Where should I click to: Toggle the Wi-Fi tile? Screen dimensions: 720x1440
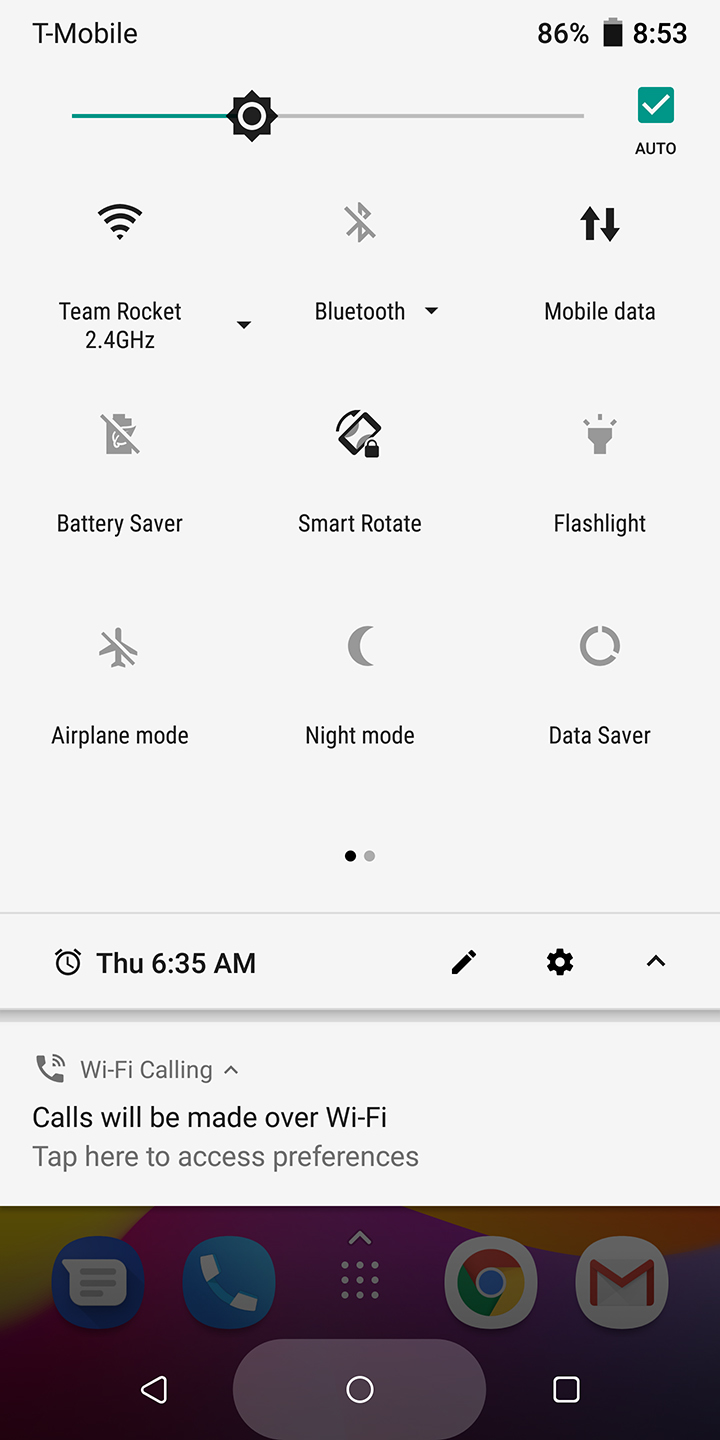tap(120, 222)
